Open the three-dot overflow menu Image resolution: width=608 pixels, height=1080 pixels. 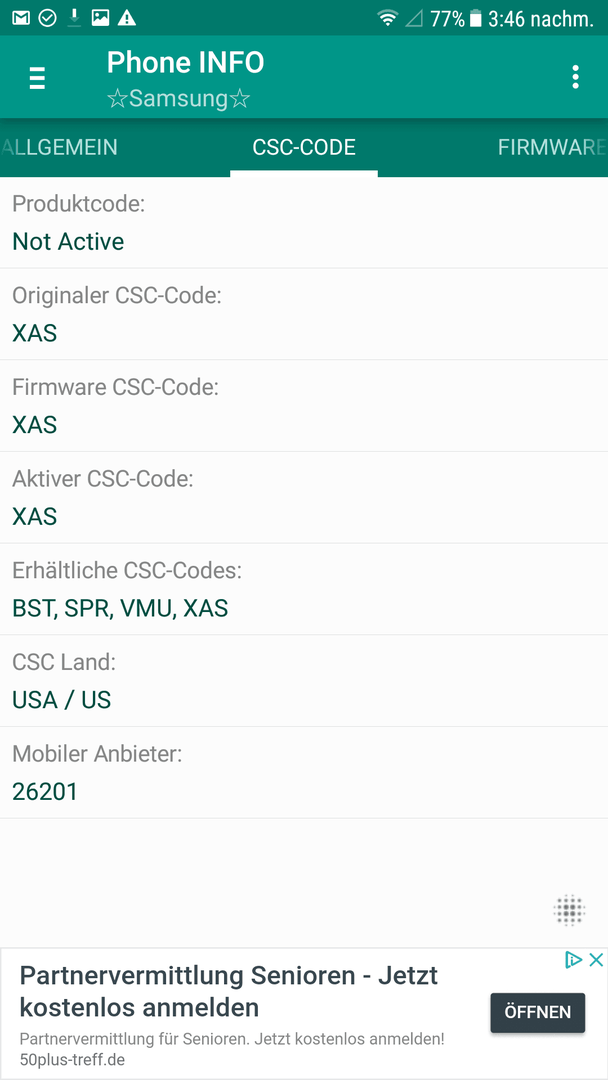click(576, 77)
